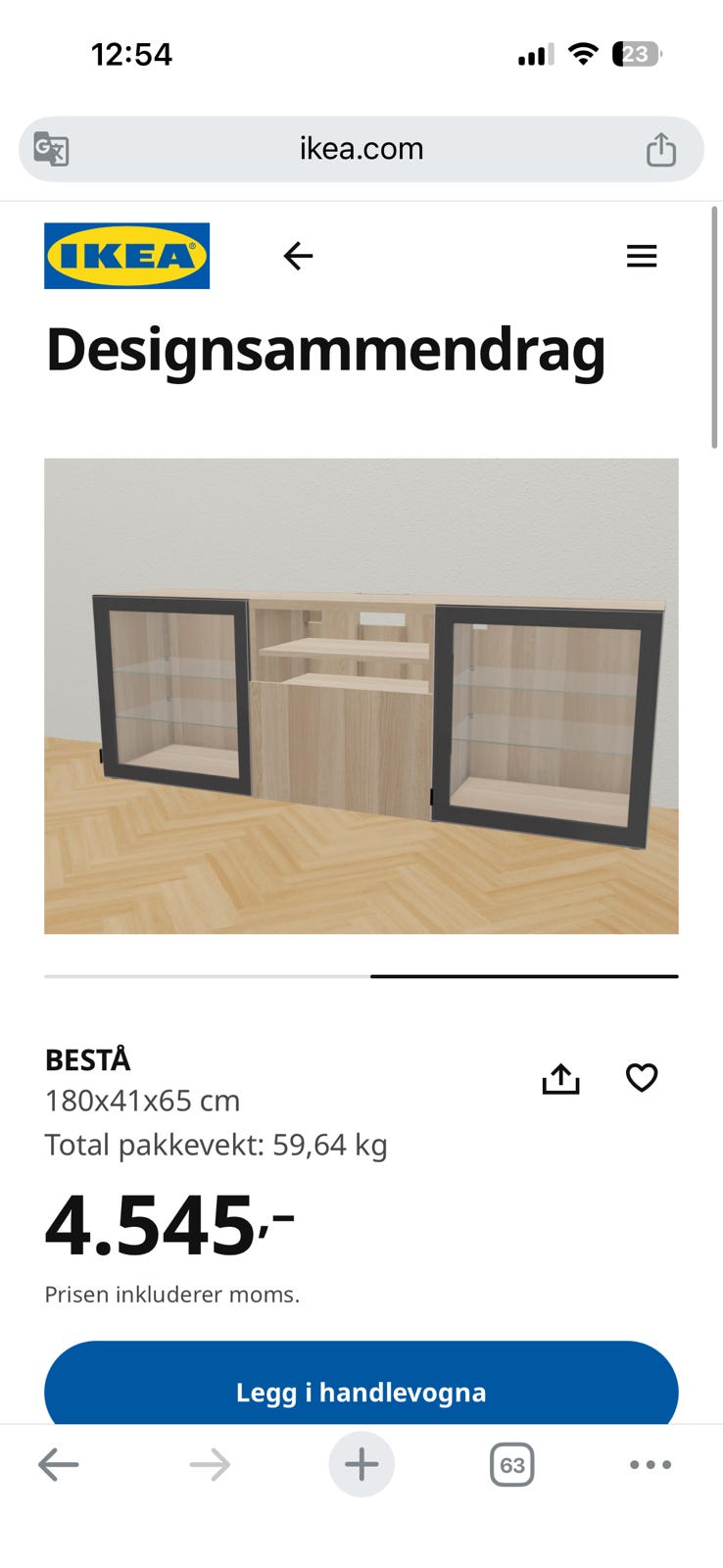723x1568 pixels.
Task: Add BESTÅ to favorites via heart icon
Action: pyautogui.click(x=642, y=1077)
